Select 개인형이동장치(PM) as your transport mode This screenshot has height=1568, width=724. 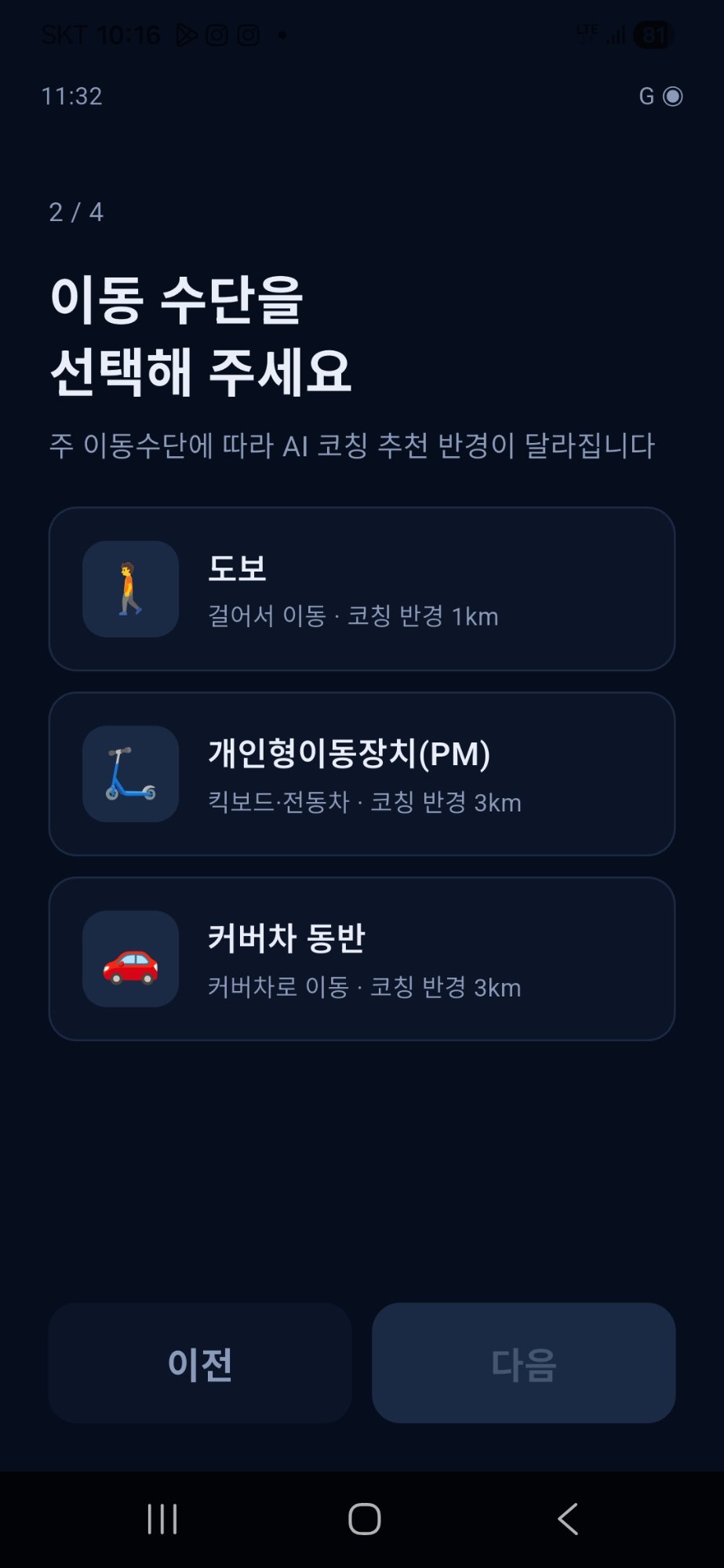point(361,774)
